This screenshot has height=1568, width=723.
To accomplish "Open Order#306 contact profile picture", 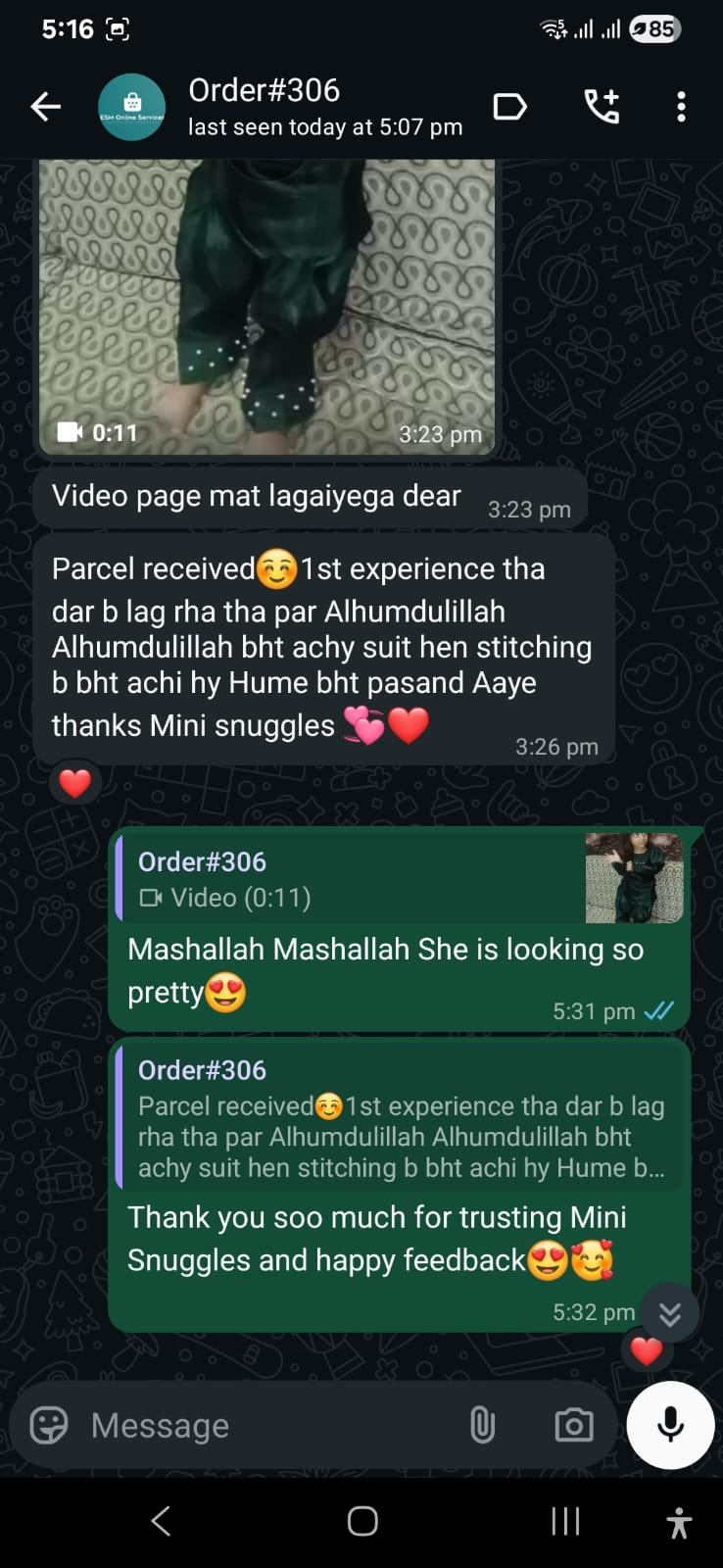I will pos(131,107).
